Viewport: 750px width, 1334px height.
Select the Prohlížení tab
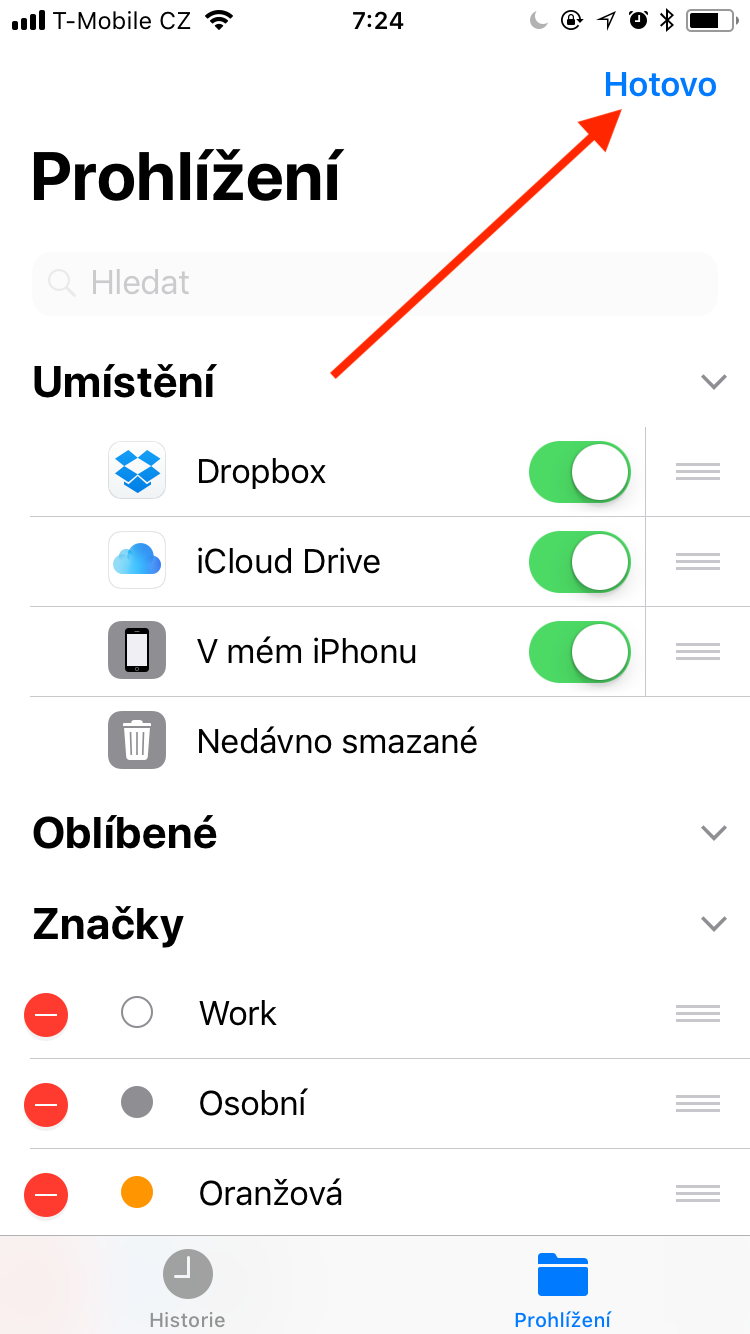pos(562,1291)
